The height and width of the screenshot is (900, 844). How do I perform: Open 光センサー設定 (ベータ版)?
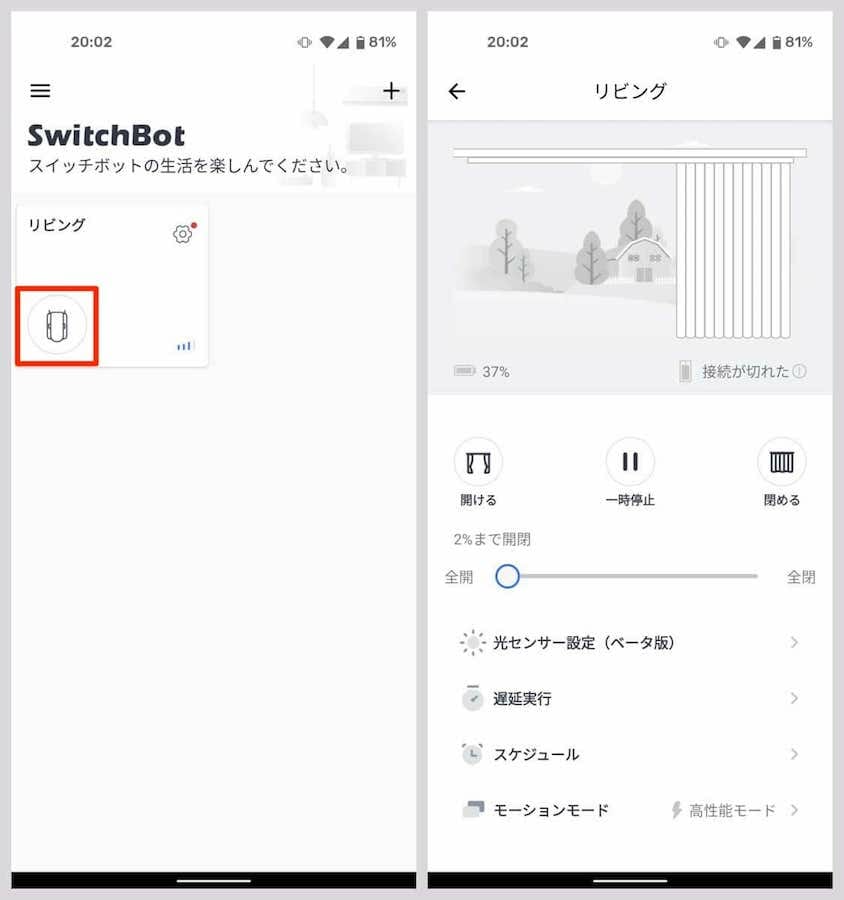pyautogui.click(x=630, y=643)
